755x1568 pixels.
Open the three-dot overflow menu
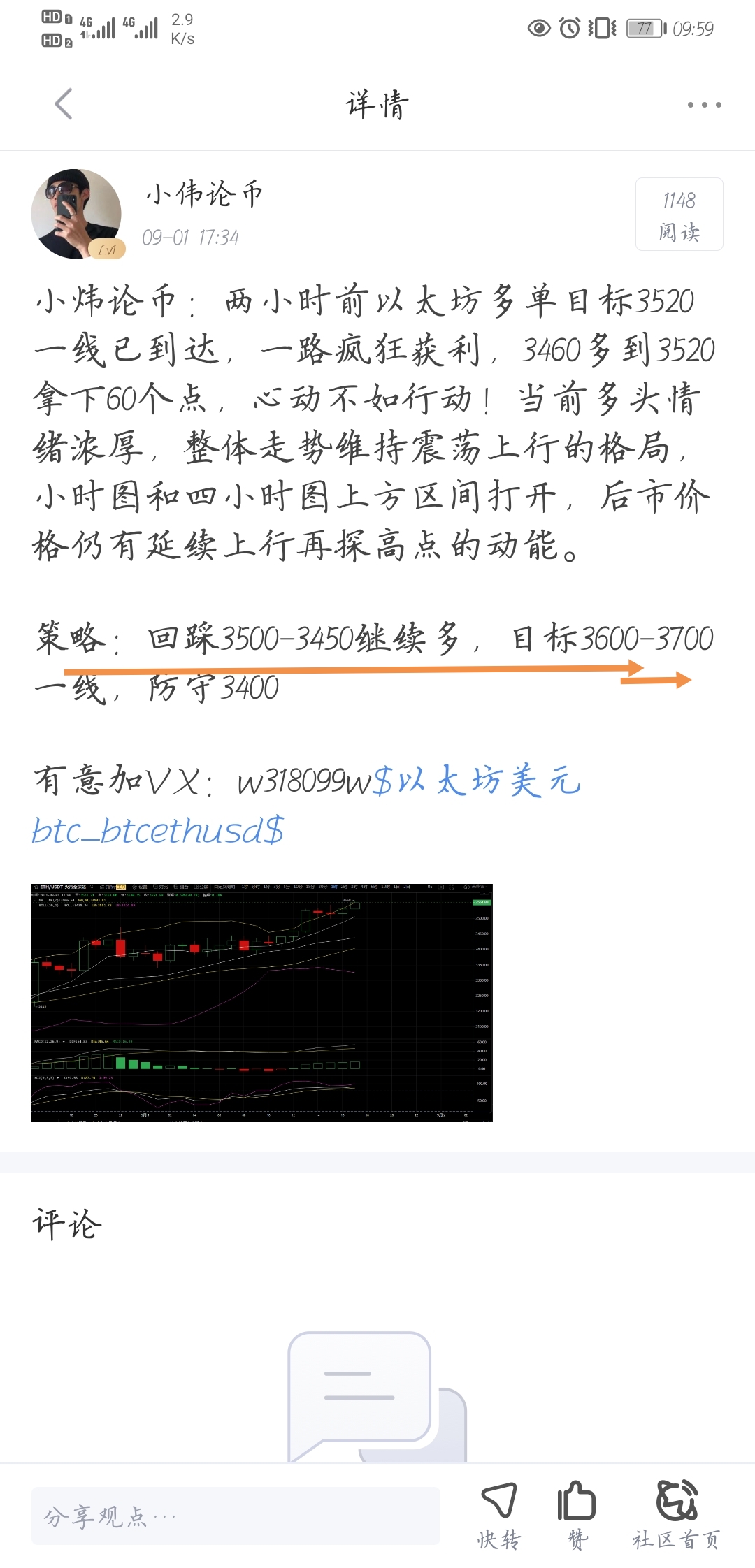point(704,105)
